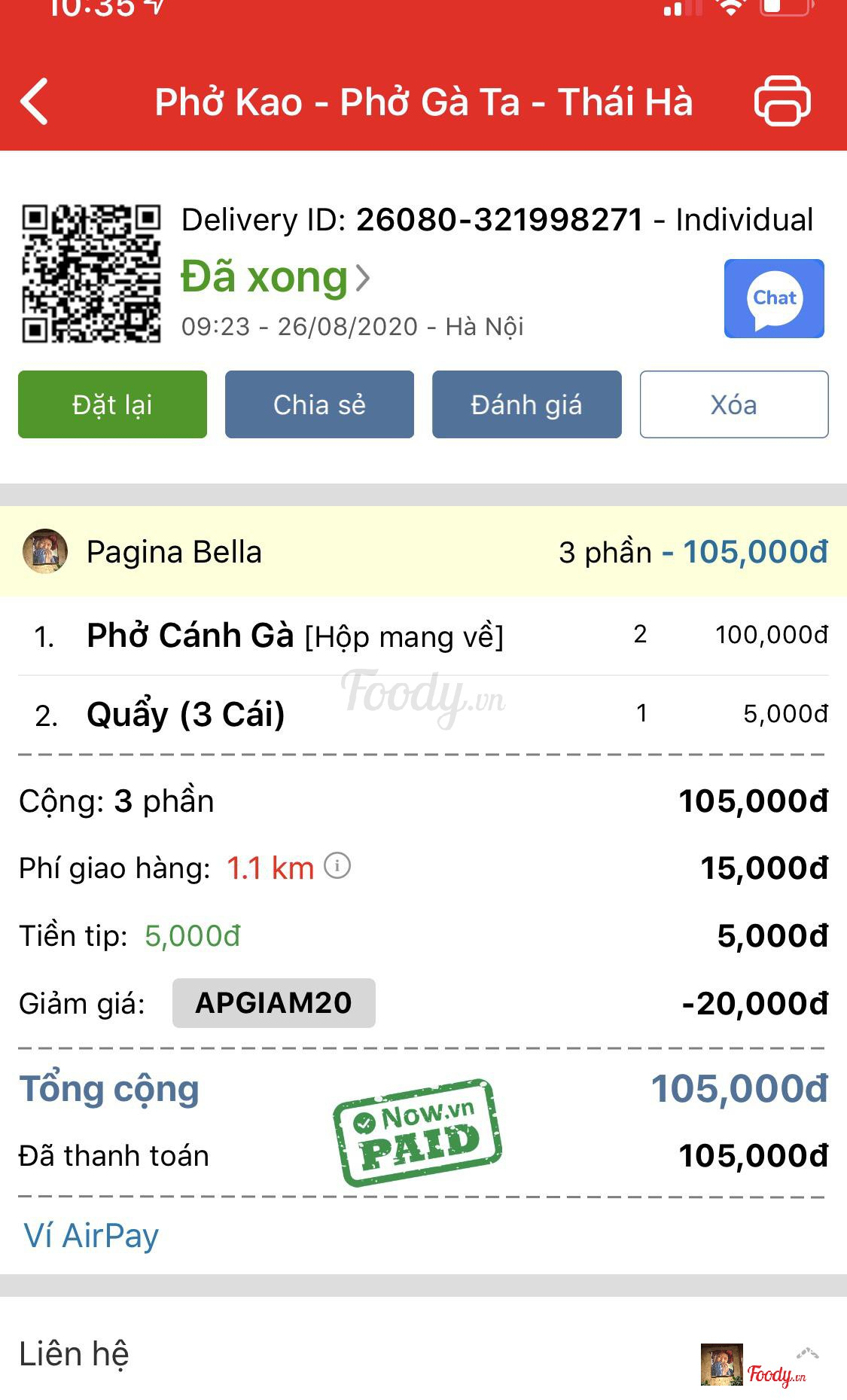Delete the order with Xóa
Viewport: 847px width, 1400px height.
(734, 404)
